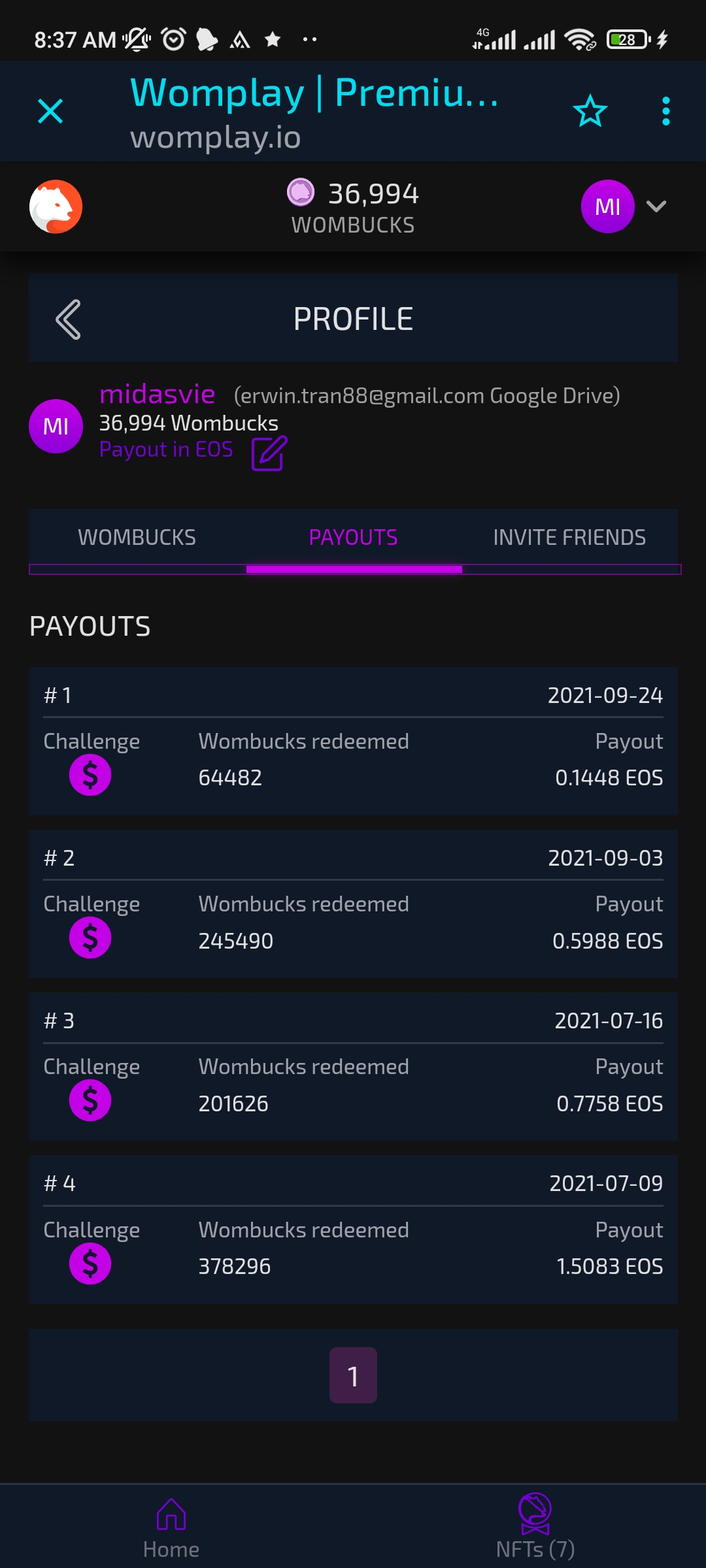Open the Home screen from bottom navigation
The image size is (706, 1568).
click(171, 1522)
